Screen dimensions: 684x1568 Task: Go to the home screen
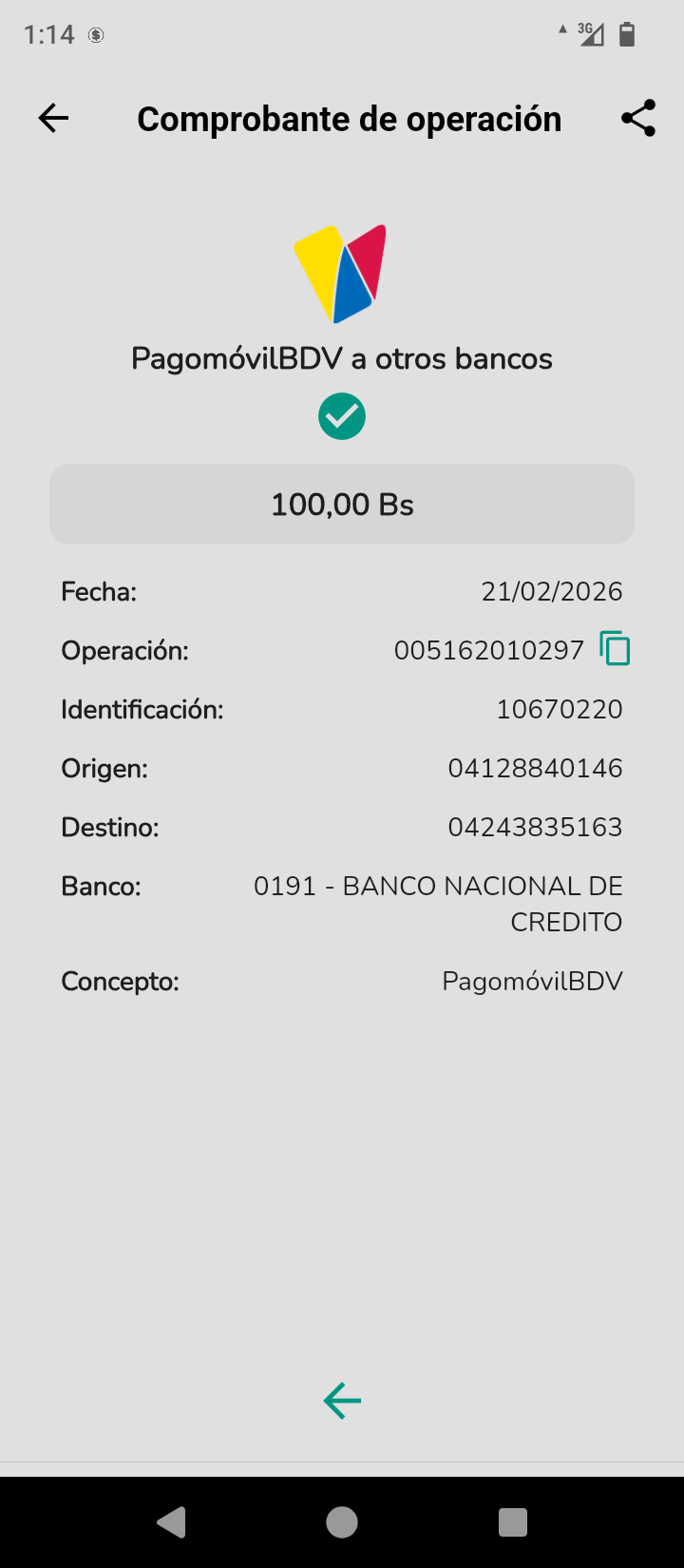342,1522
